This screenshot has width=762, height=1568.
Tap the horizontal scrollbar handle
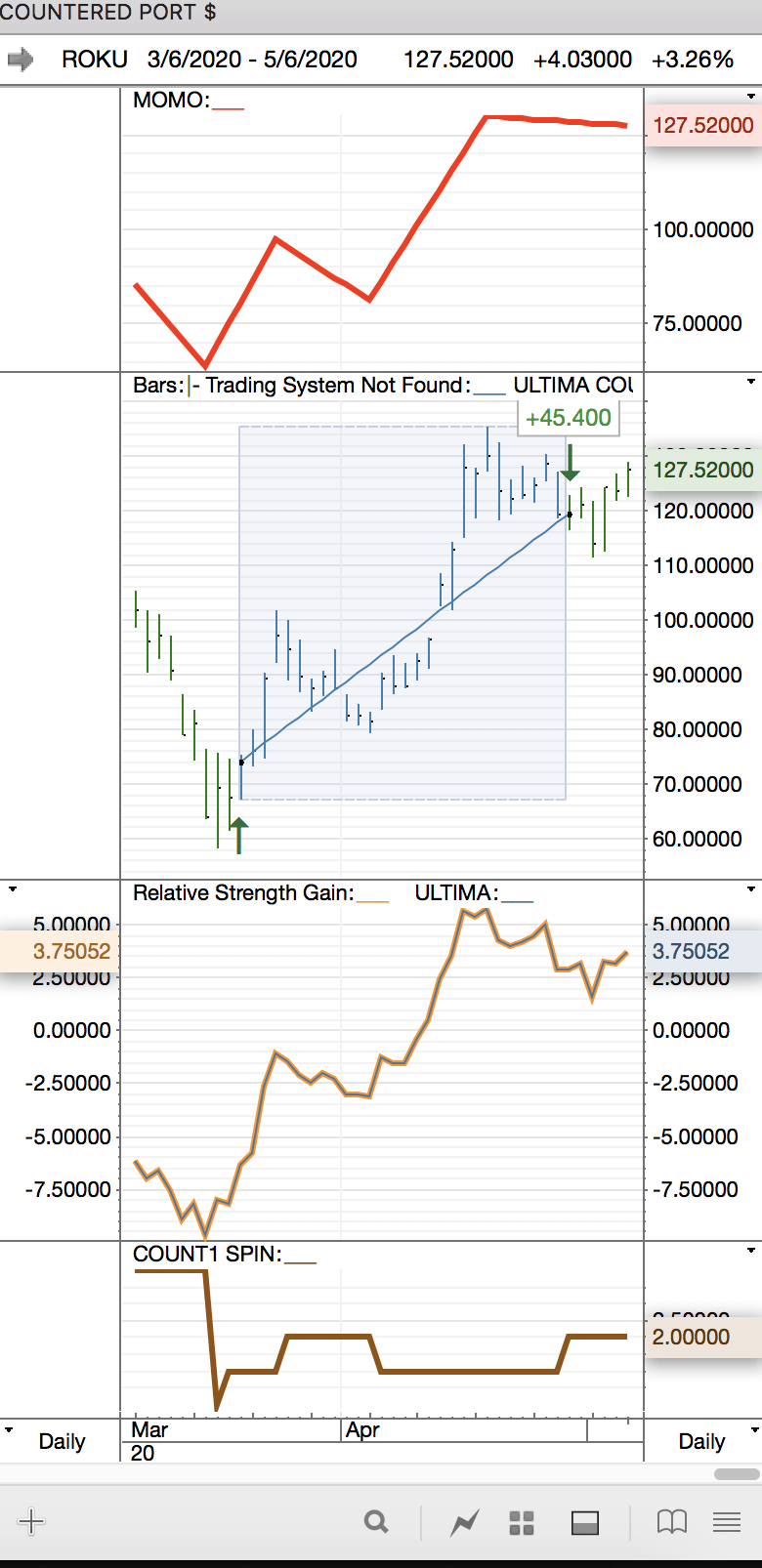pos(736,1473)
